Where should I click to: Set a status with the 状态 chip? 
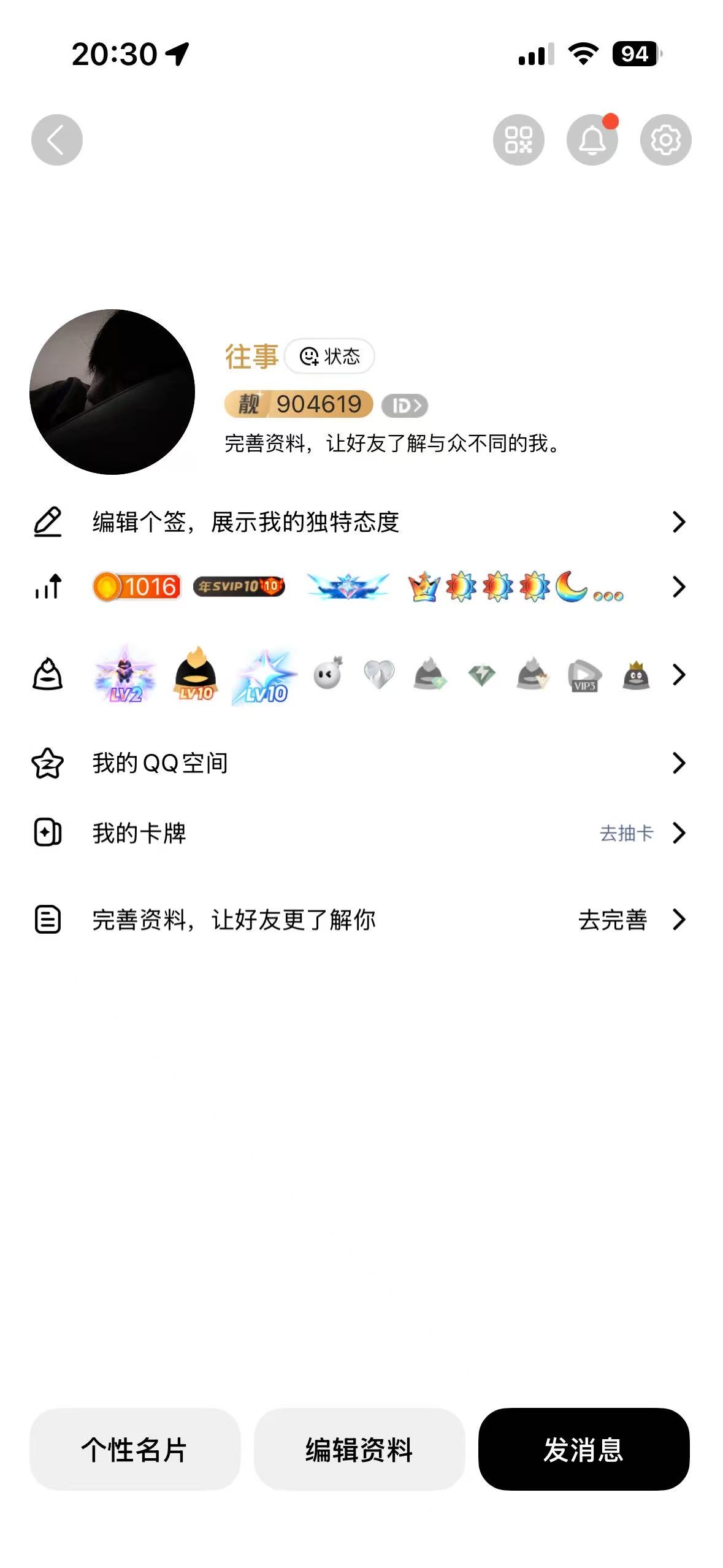[x=330, y=356]
